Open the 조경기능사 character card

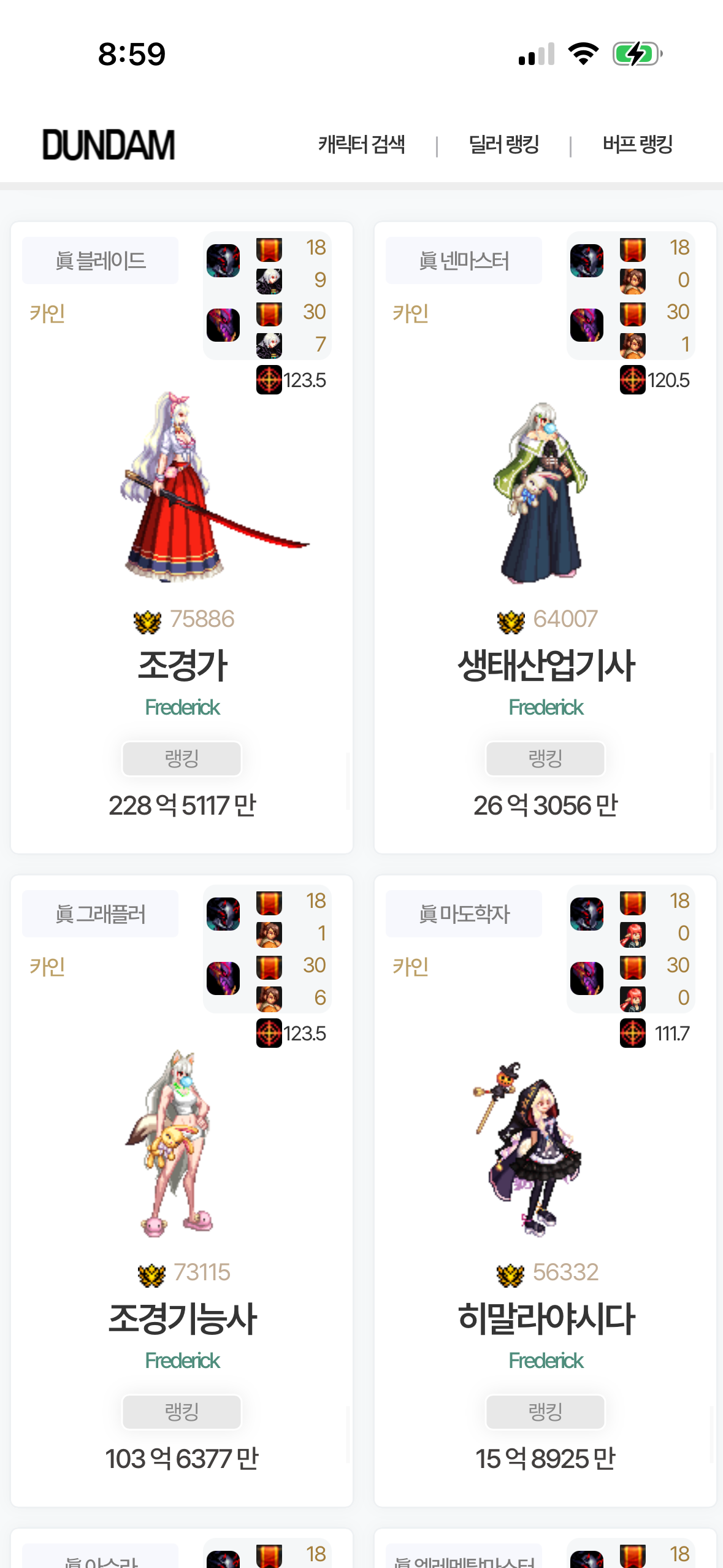(x=182, y=1319)
